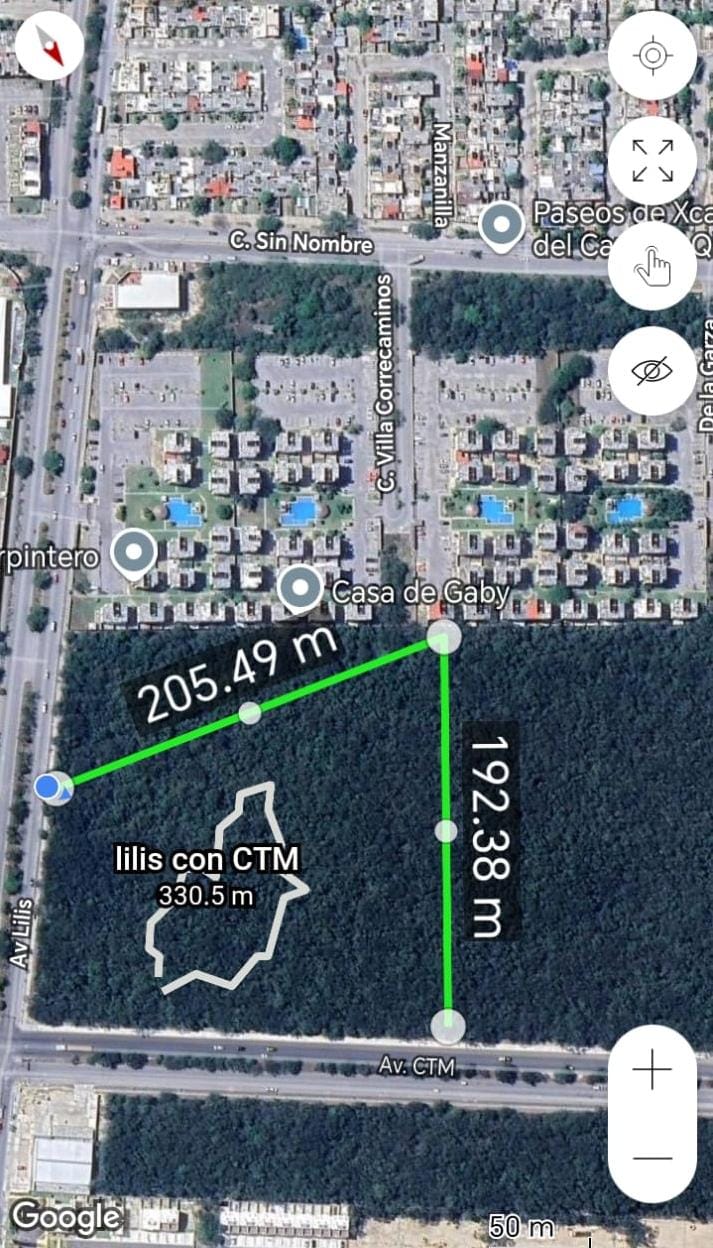Select the blue start point on Av Lilis
This screenshot has width=713, height=1248.
[x=52, y=788]
